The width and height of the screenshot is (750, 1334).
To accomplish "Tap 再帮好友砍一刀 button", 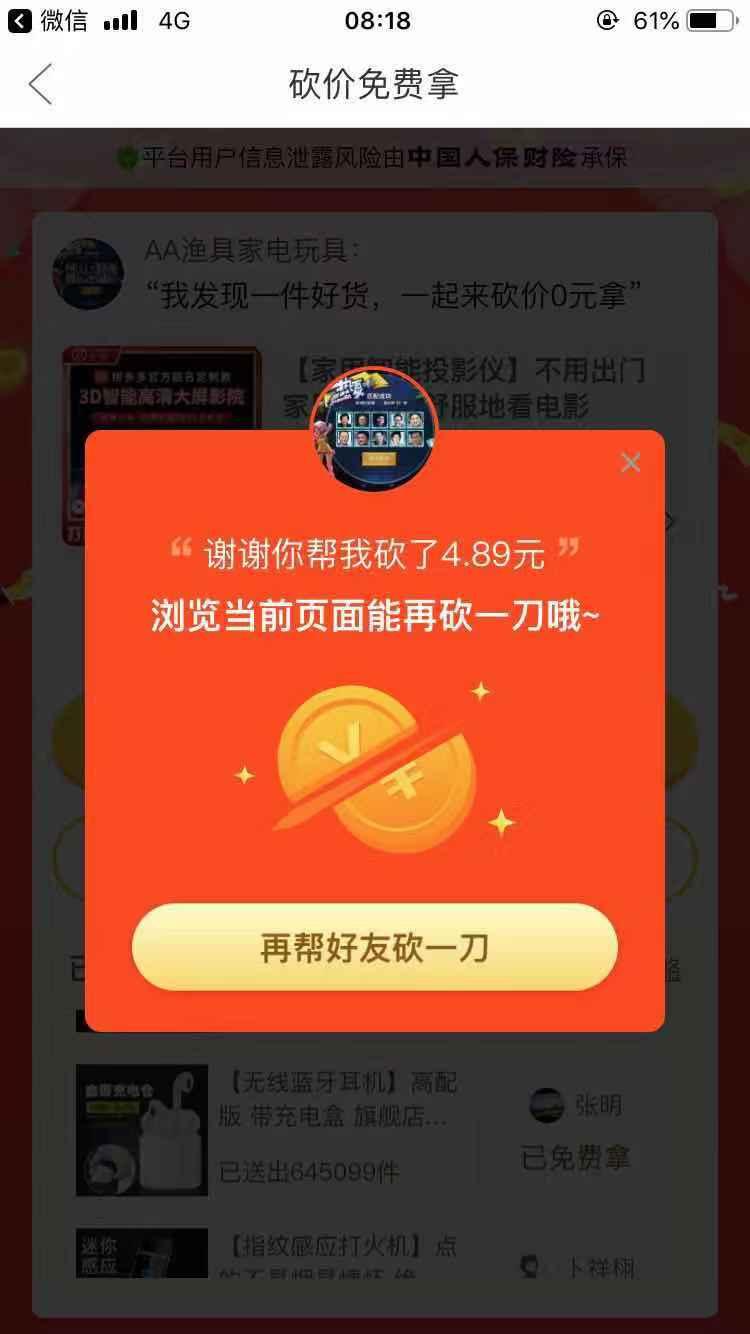I will [x=374, y=948].
